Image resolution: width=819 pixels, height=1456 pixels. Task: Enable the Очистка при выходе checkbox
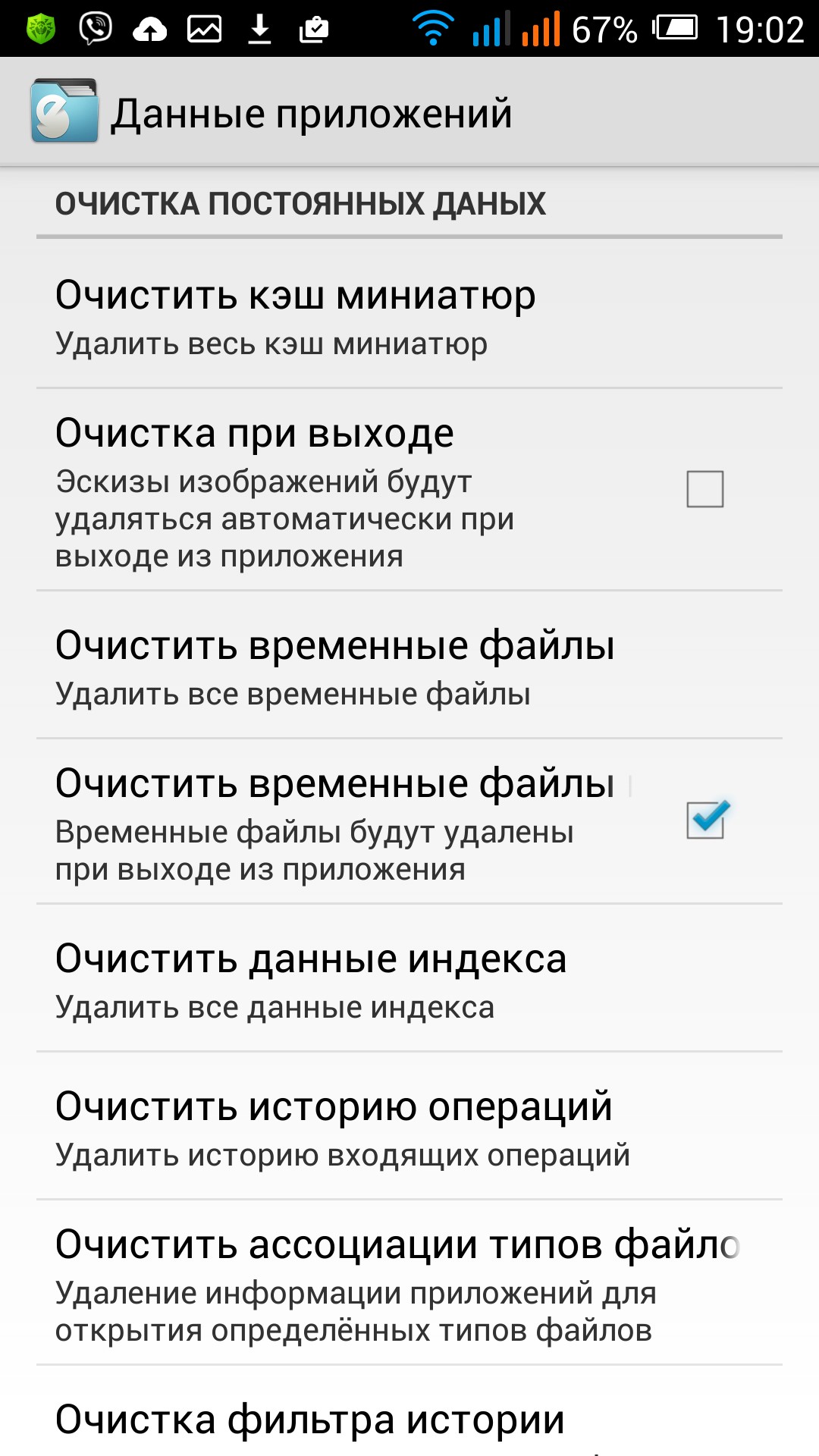(x=704, y=489)
